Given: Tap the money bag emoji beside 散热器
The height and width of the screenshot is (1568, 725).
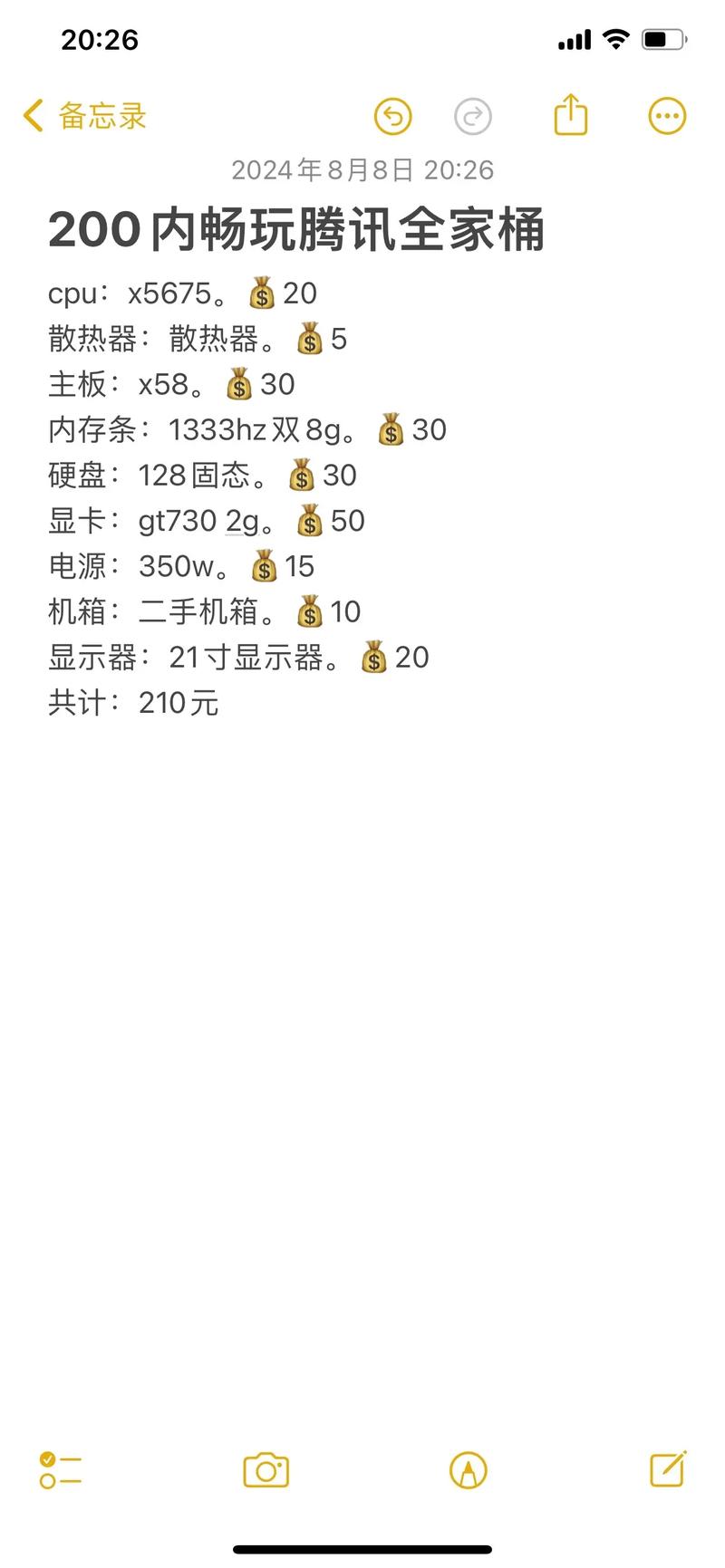Looking at the screenshot, I should (309, 339).
